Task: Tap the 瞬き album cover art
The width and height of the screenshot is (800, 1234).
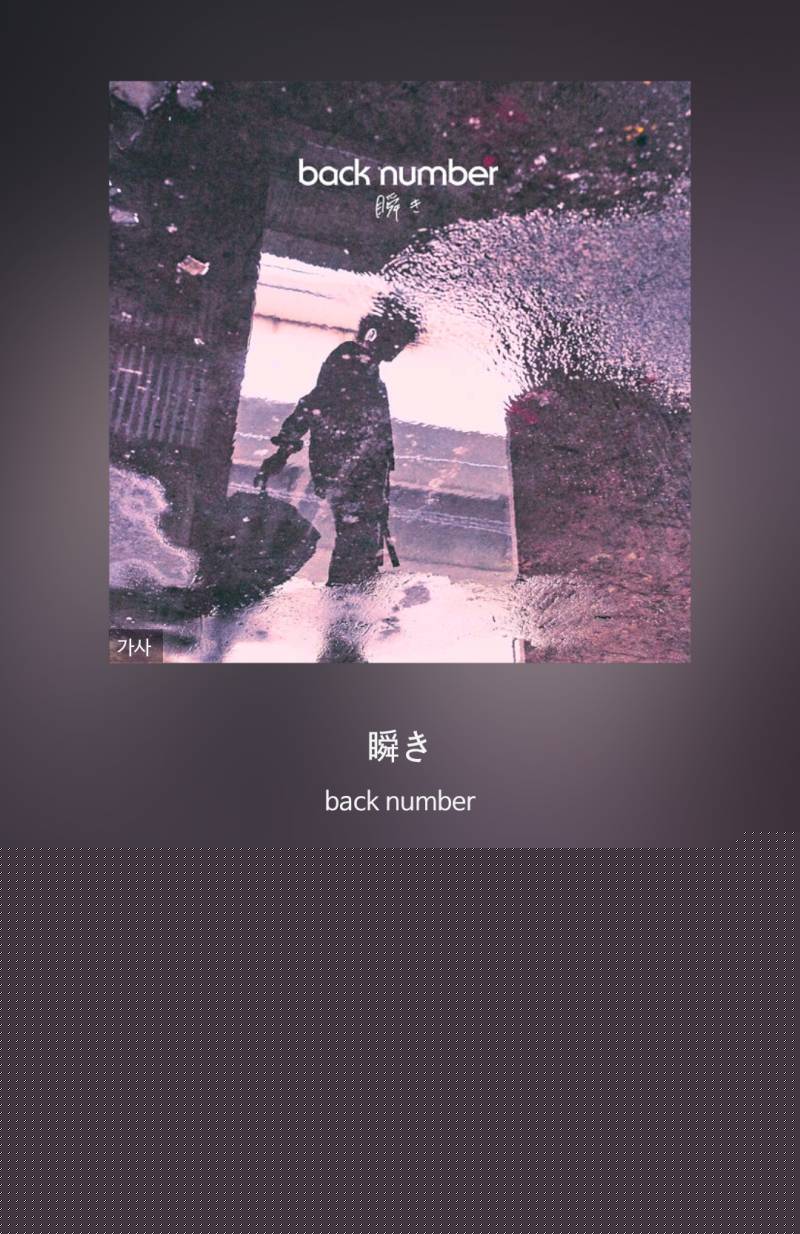Action: (x=400, y=371)
